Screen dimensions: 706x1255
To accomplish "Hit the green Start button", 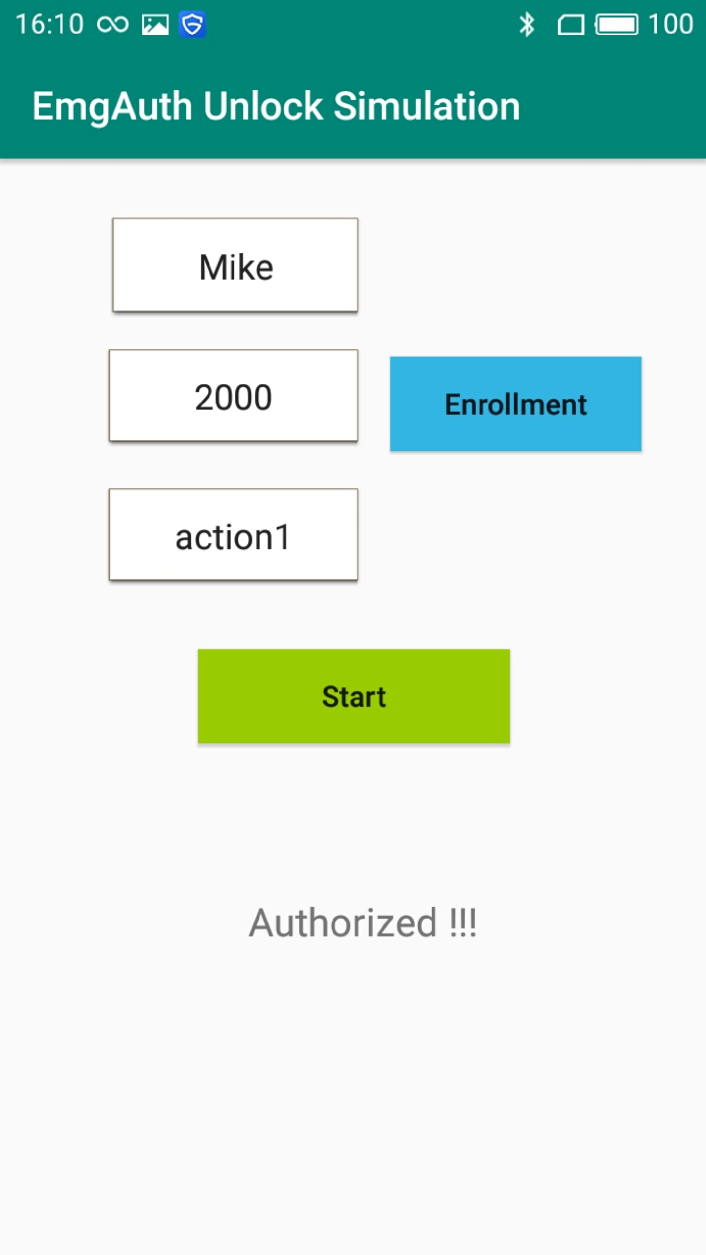I will point(353,696).
